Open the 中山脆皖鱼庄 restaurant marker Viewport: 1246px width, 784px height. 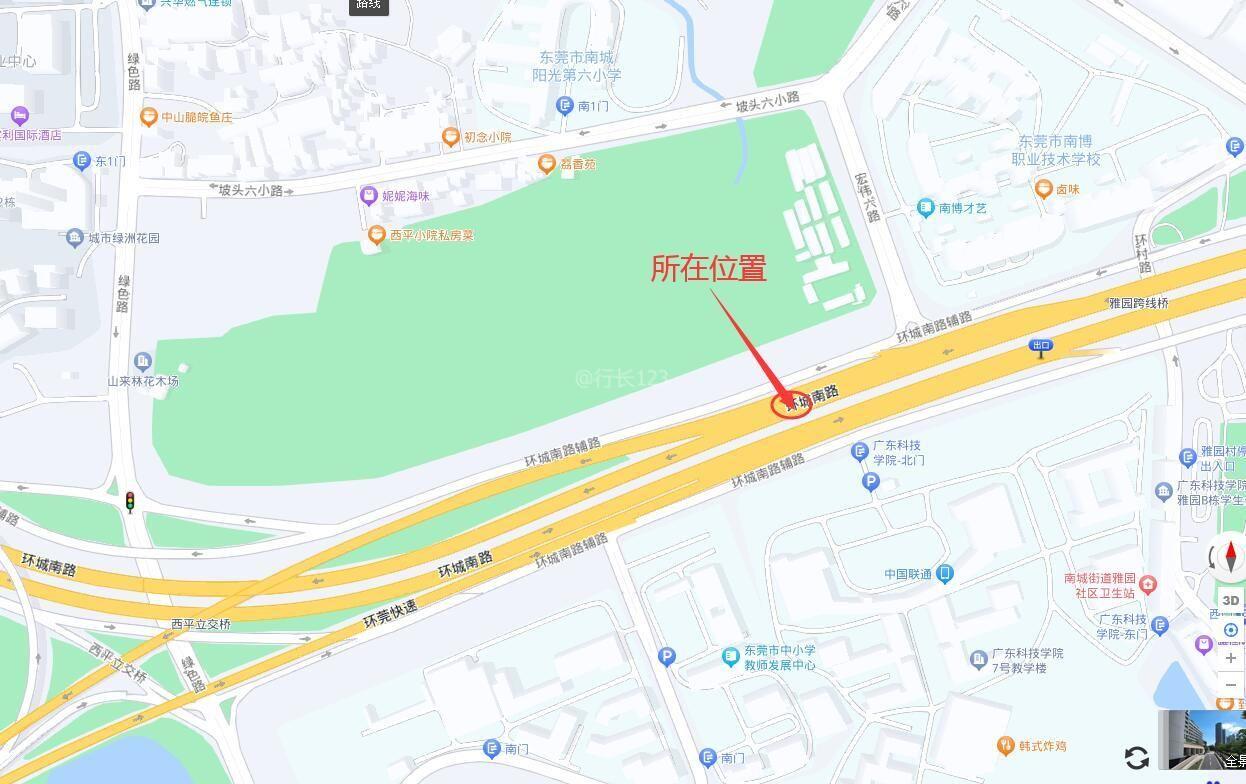pos(149,117)
